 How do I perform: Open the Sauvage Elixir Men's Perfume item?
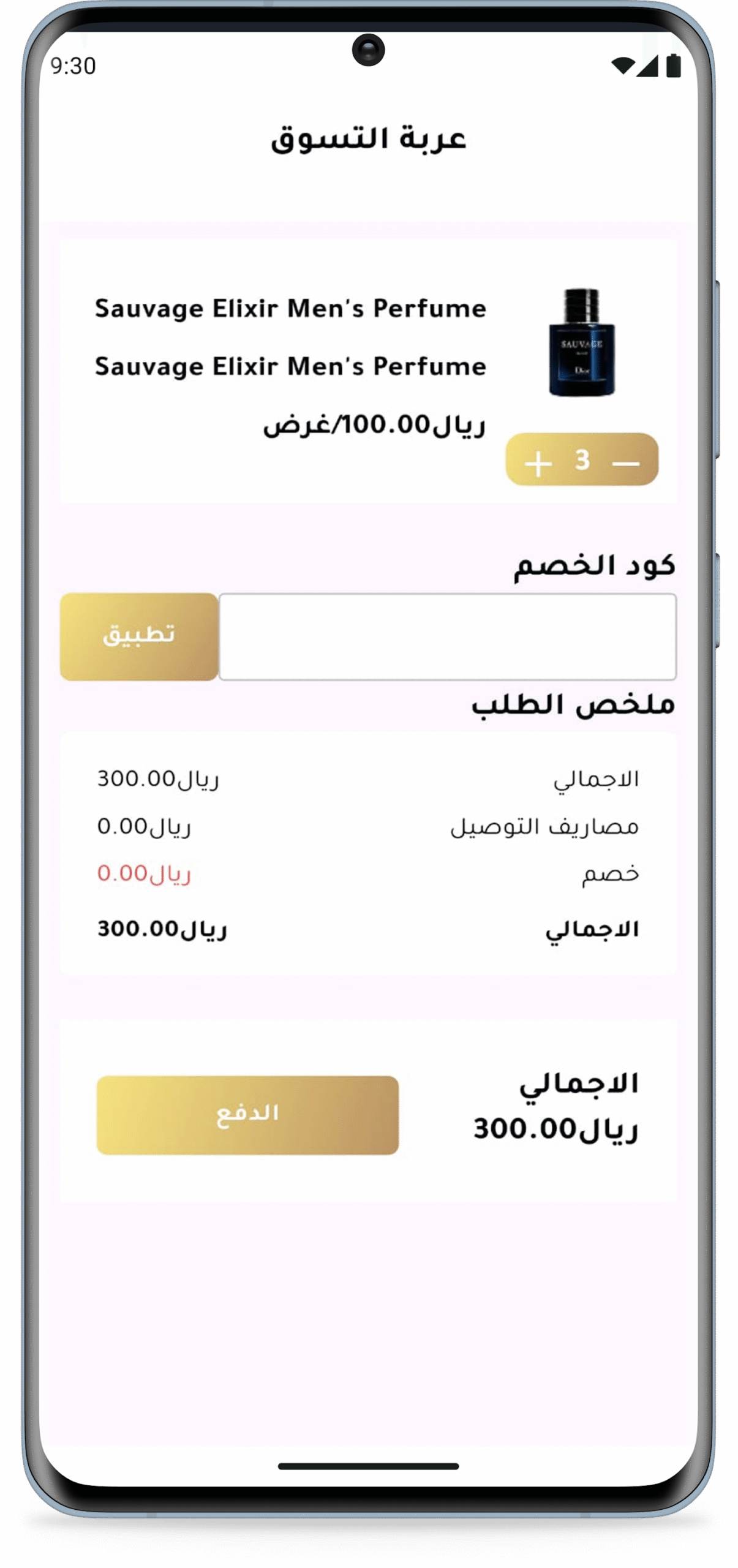click(368, 371)
